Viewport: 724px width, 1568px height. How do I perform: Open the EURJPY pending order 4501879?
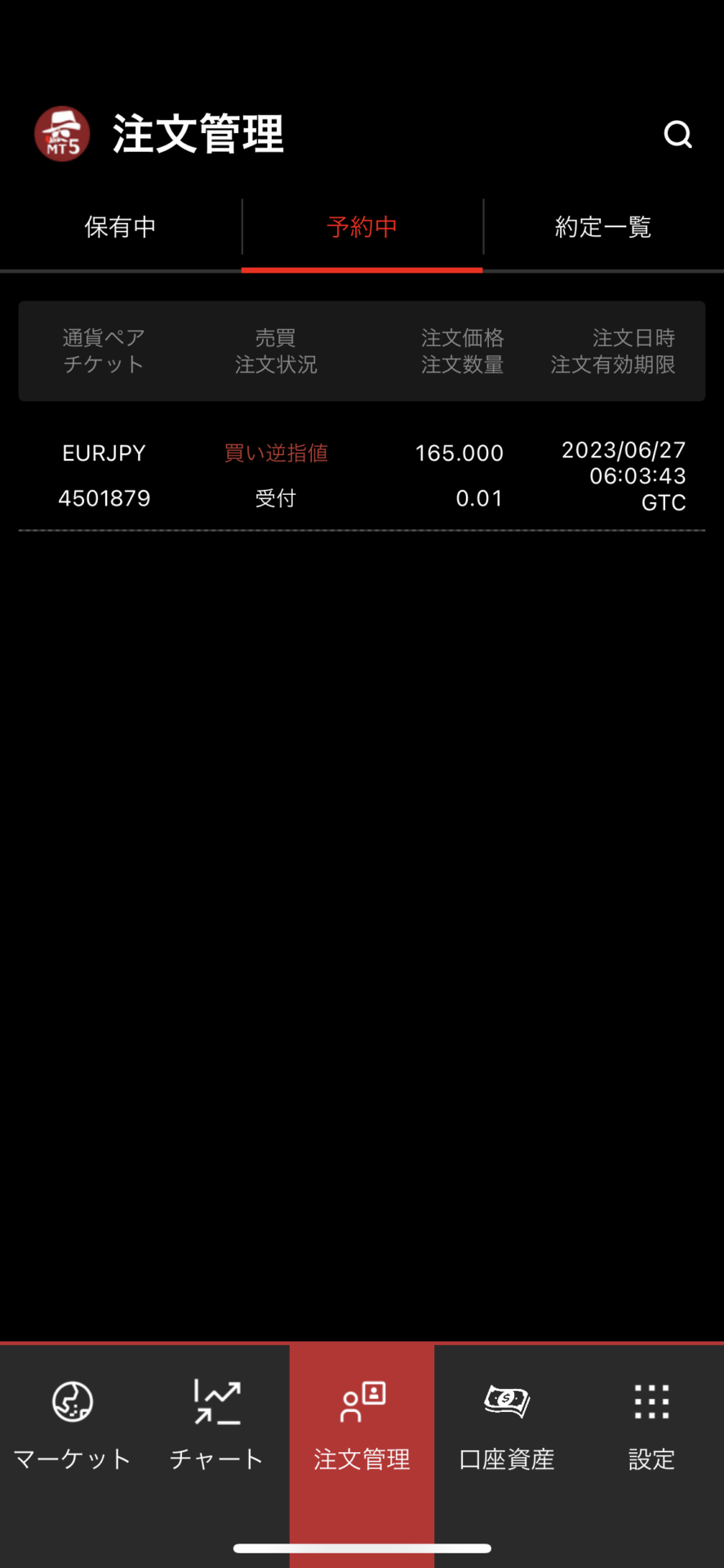pyautogui.click(x=362, y=475)
